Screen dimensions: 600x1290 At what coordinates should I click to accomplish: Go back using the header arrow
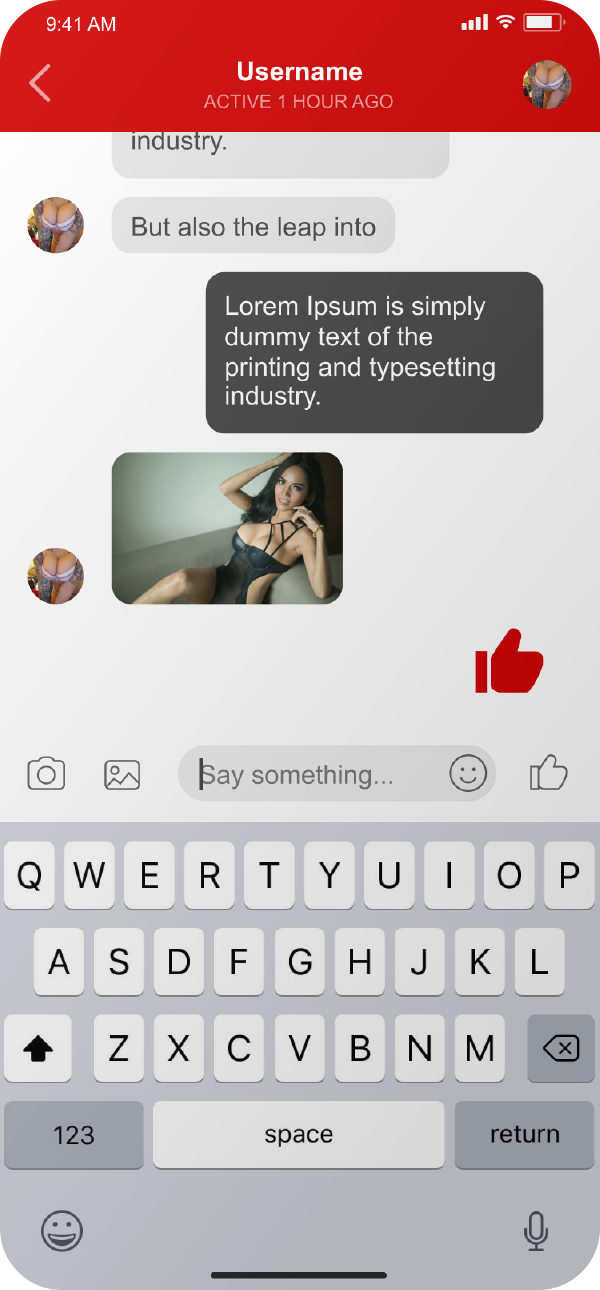(40, 83)
